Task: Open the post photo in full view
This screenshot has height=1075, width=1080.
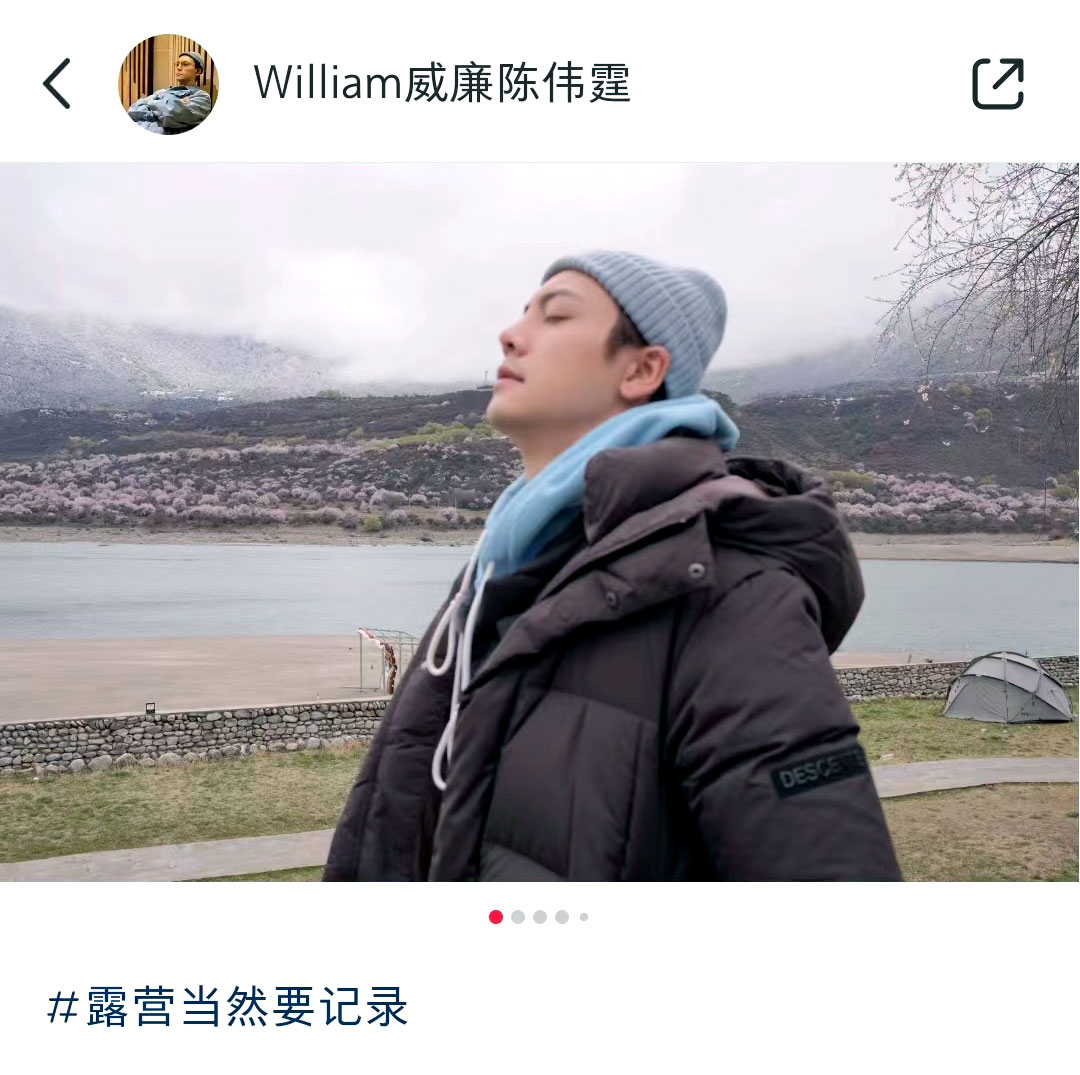Action: click(540, 522)
